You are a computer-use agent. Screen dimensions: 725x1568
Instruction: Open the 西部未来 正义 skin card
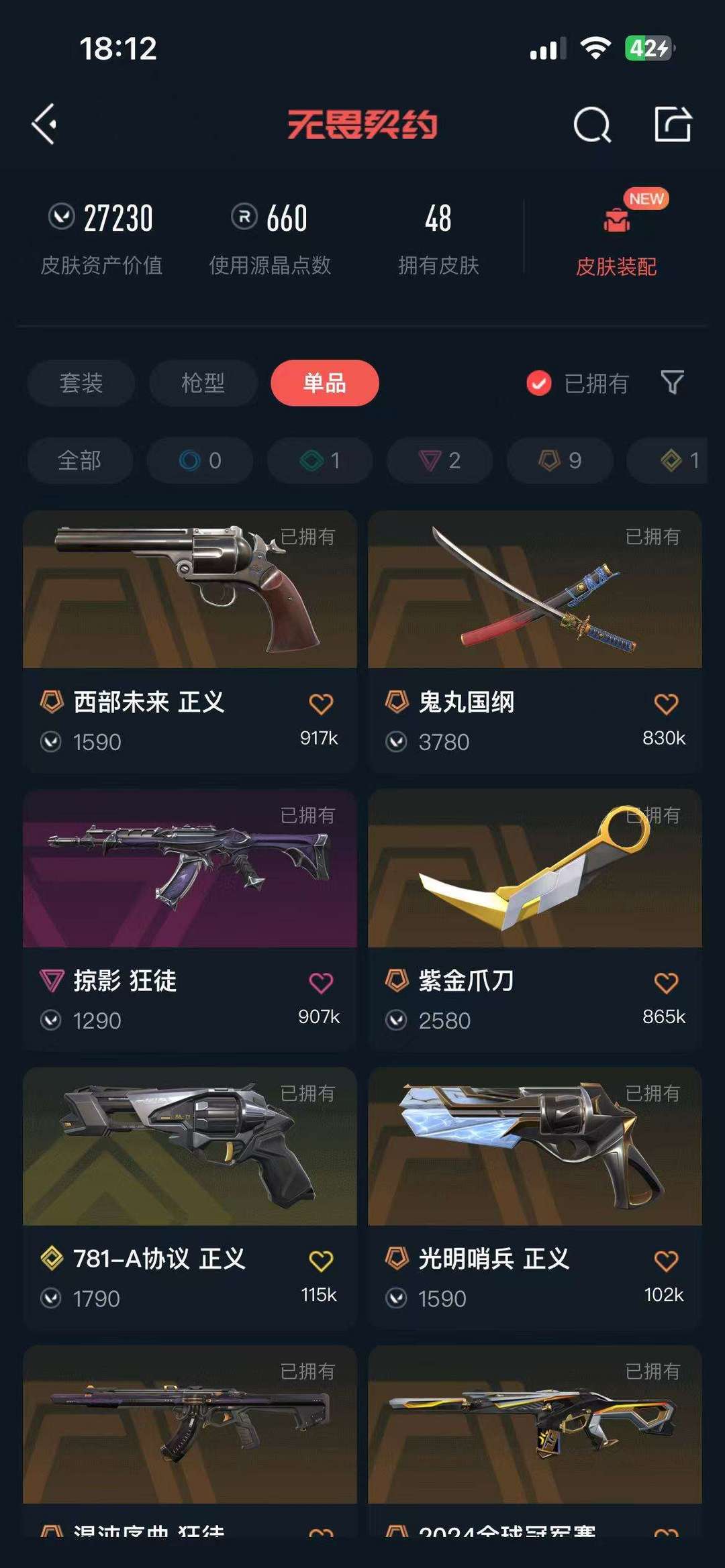(x=190, y=641)
